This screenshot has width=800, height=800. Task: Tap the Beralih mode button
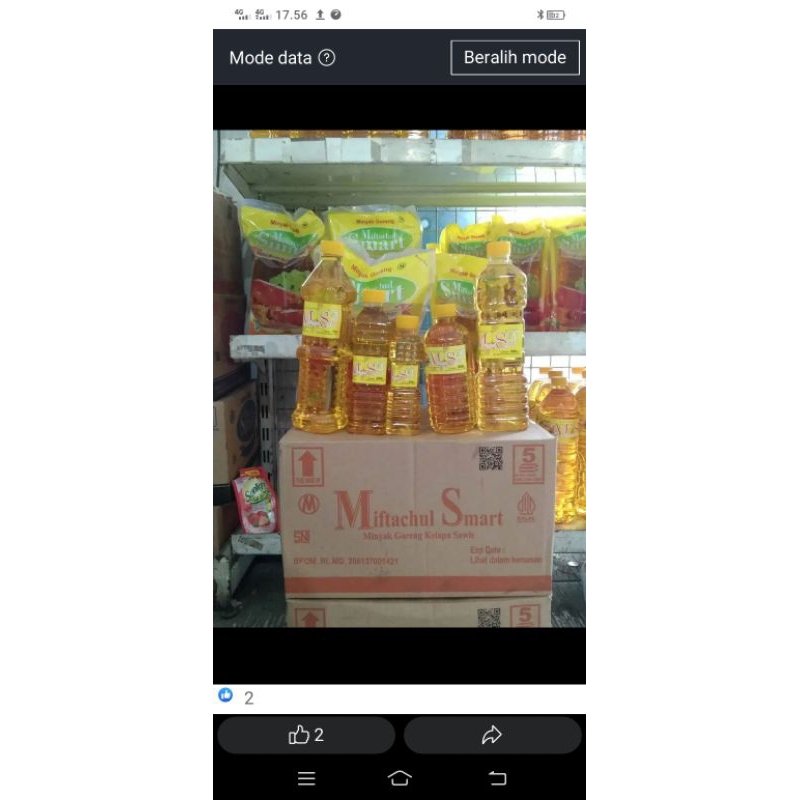click(x=515, y=57)
